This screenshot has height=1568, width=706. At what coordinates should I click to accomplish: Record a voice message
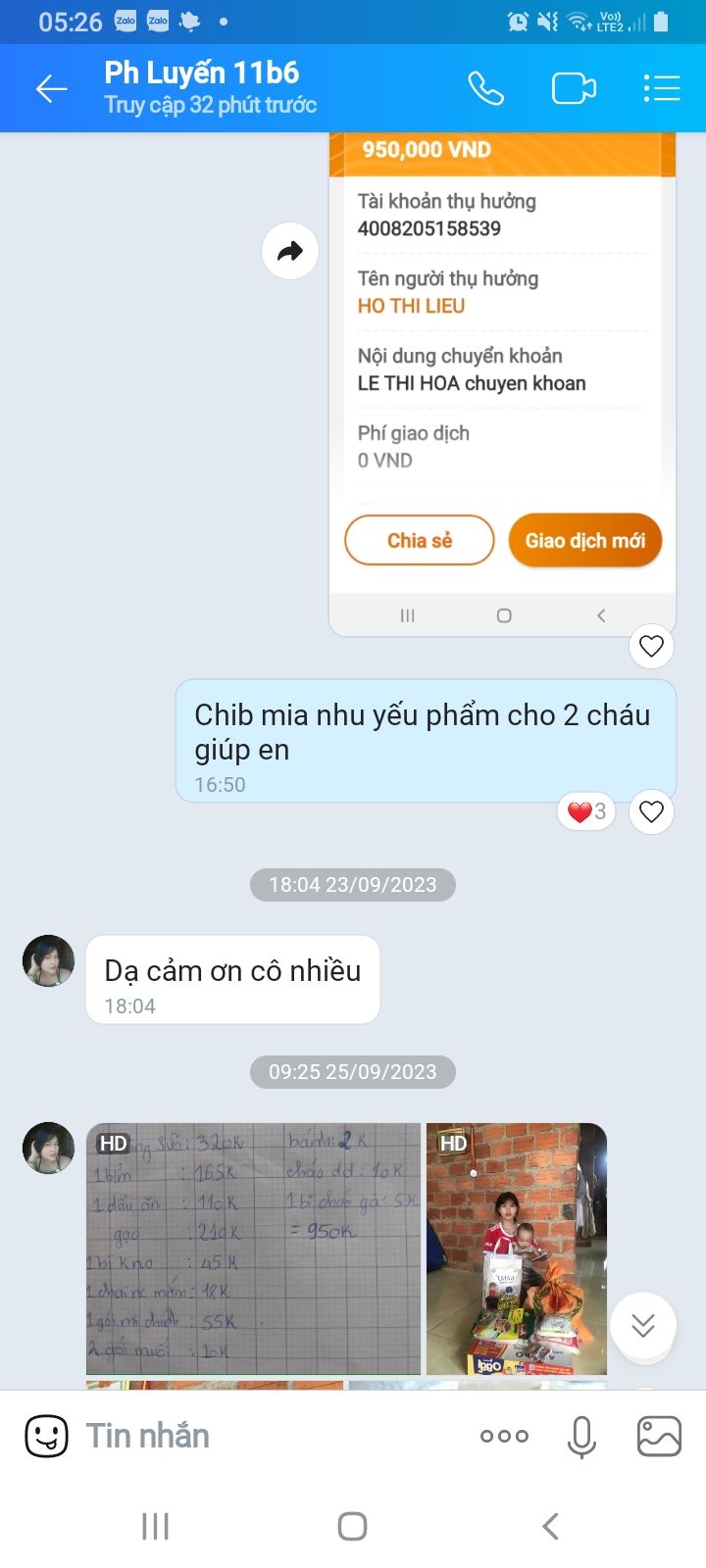tap(581, 1437)
